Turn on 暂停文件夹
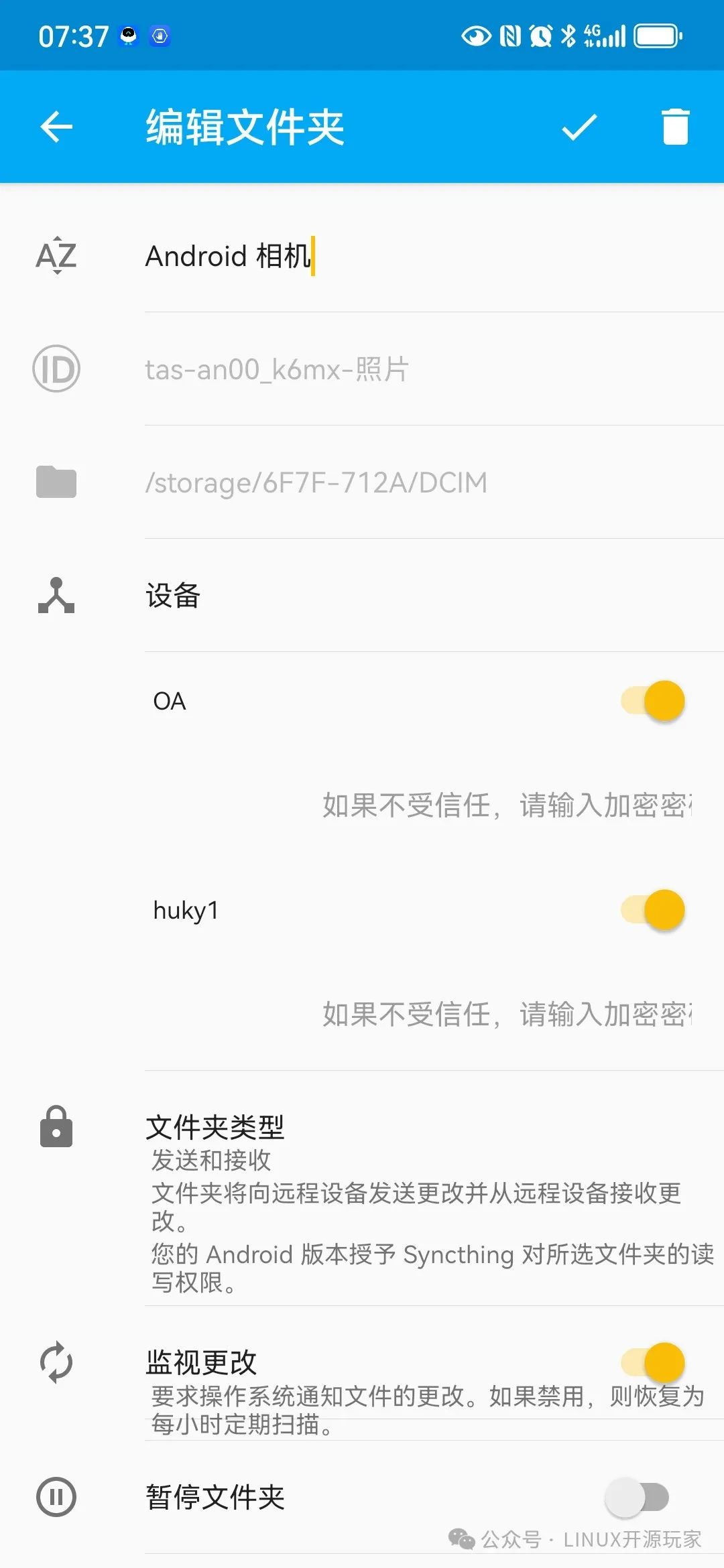Image resolution: width=724 pixels, height=1568 pixels. point(637,1498)
